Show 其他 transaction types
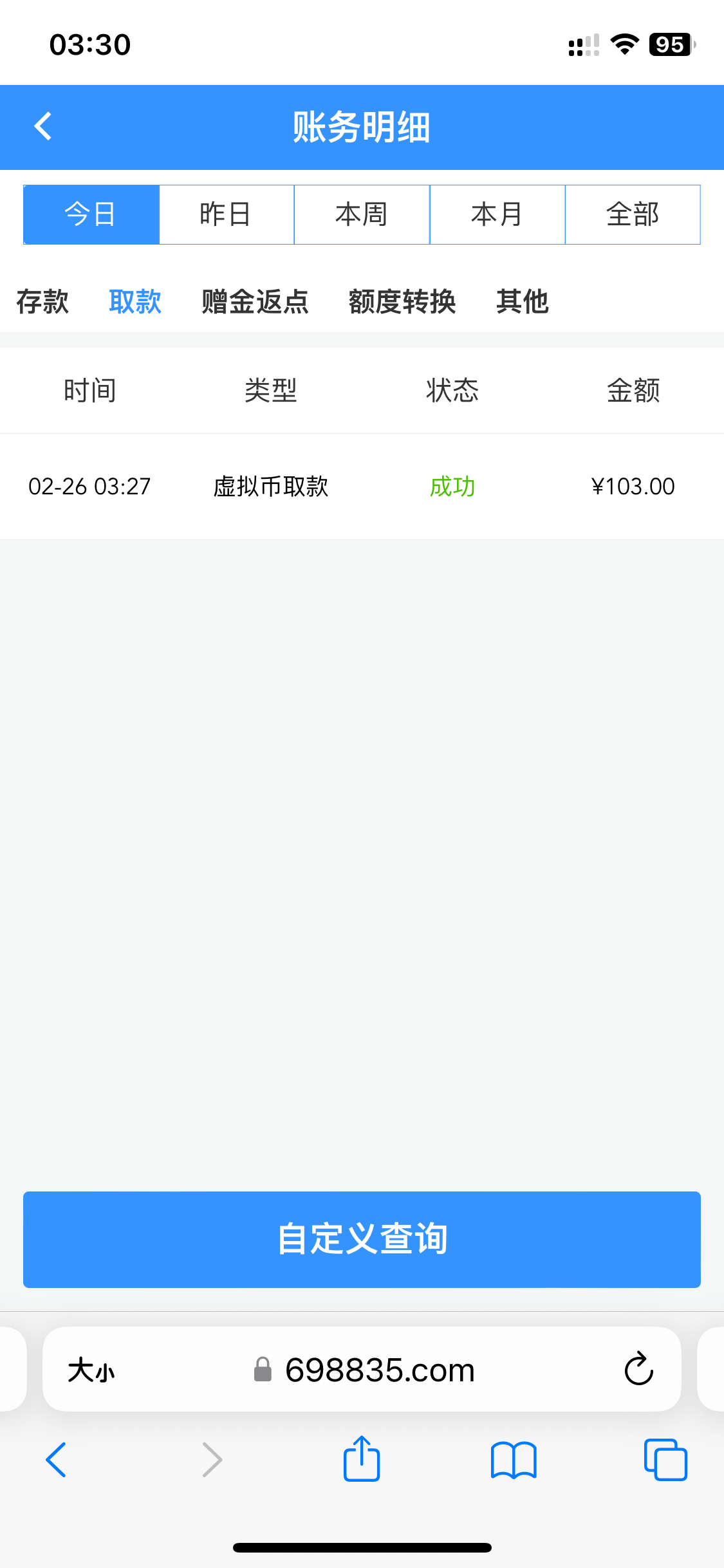 [x=522, y=301]
